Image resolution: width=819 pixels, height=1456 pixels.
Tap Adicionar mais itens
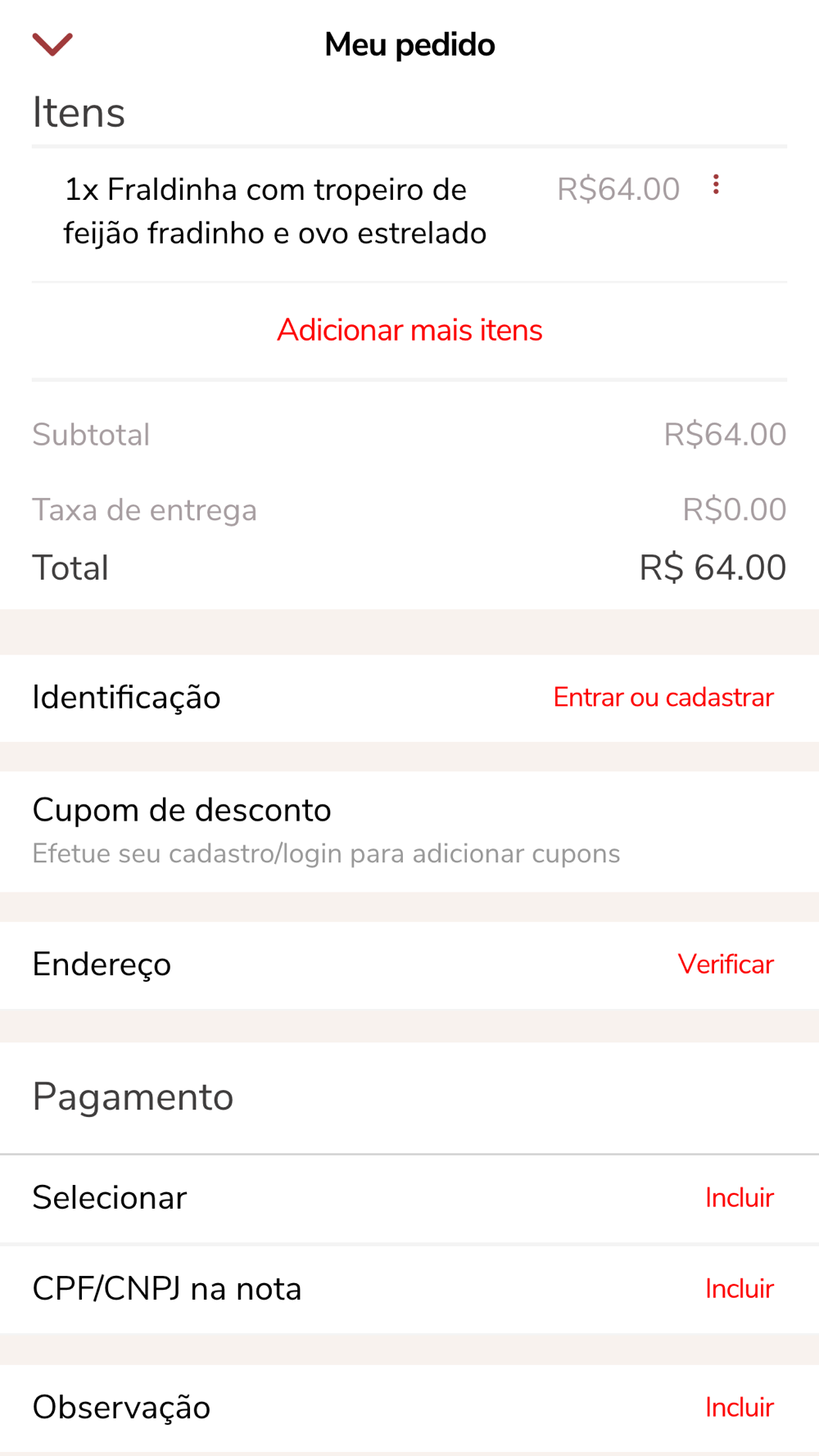[409, 330]
